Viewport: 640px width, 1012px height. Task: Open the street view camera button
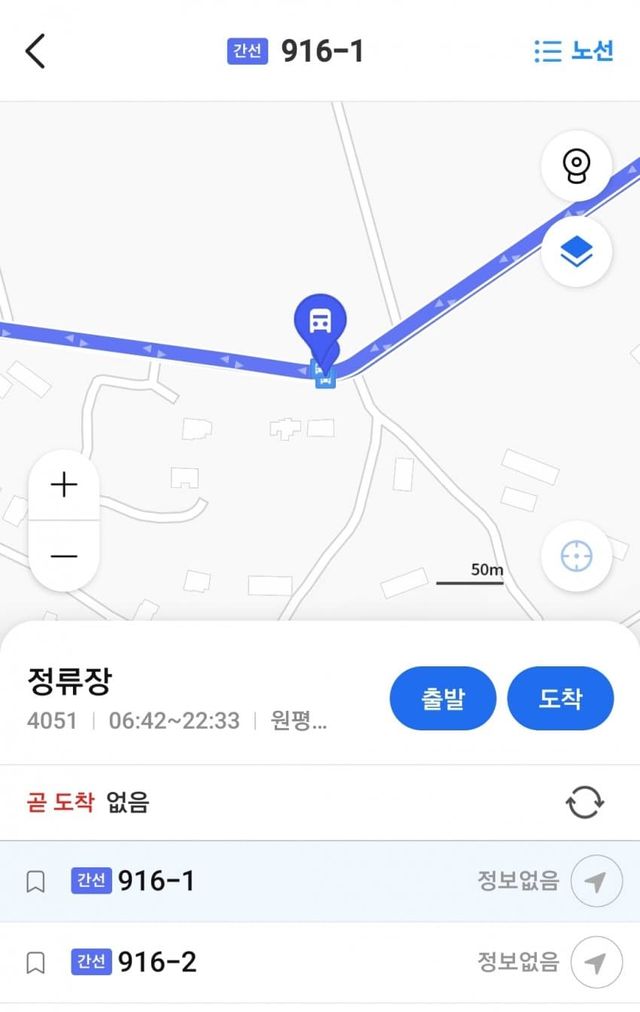coord(576,165)
